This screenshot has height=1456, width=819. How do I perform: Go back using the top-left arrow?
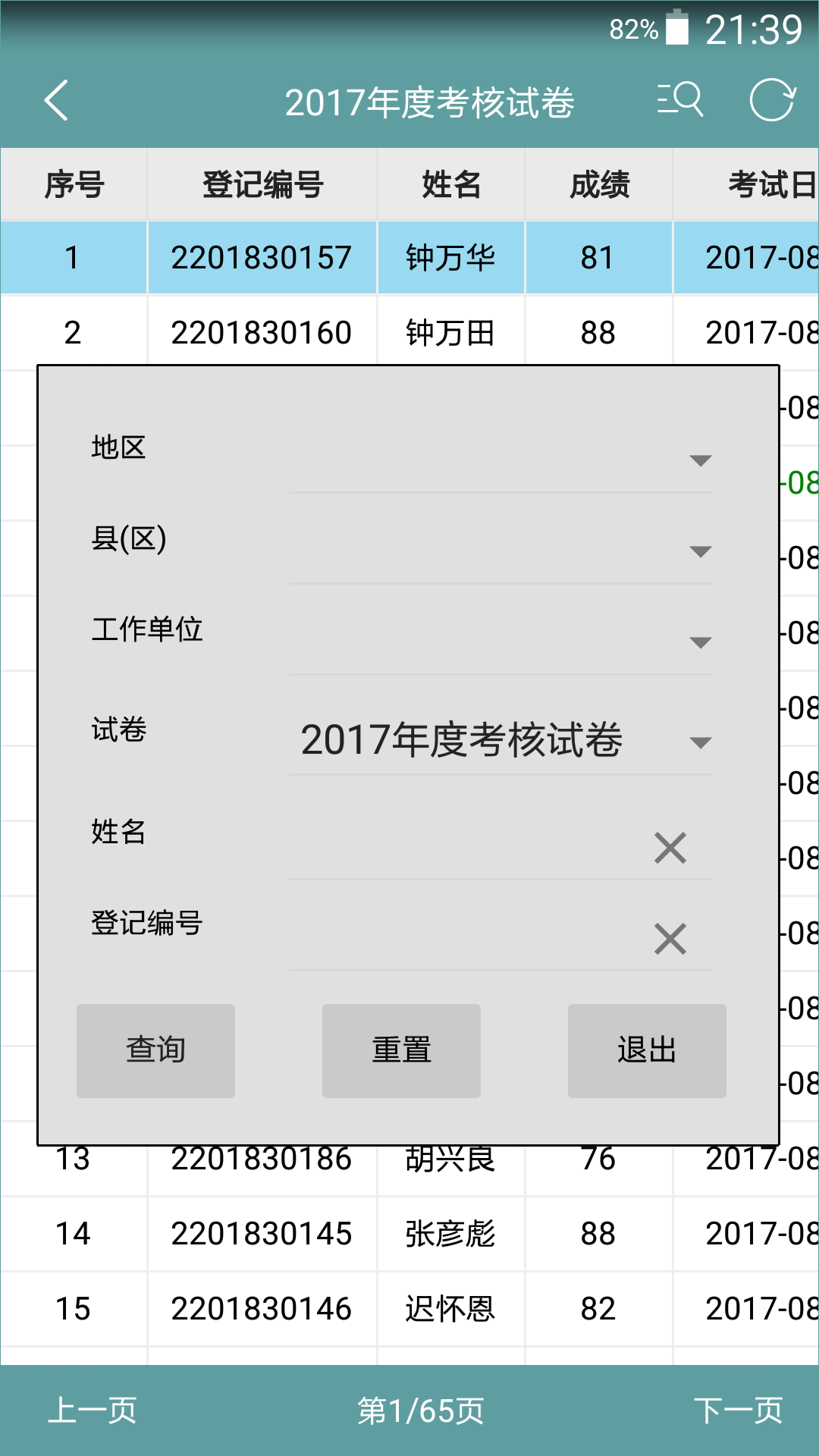(57, 100)
